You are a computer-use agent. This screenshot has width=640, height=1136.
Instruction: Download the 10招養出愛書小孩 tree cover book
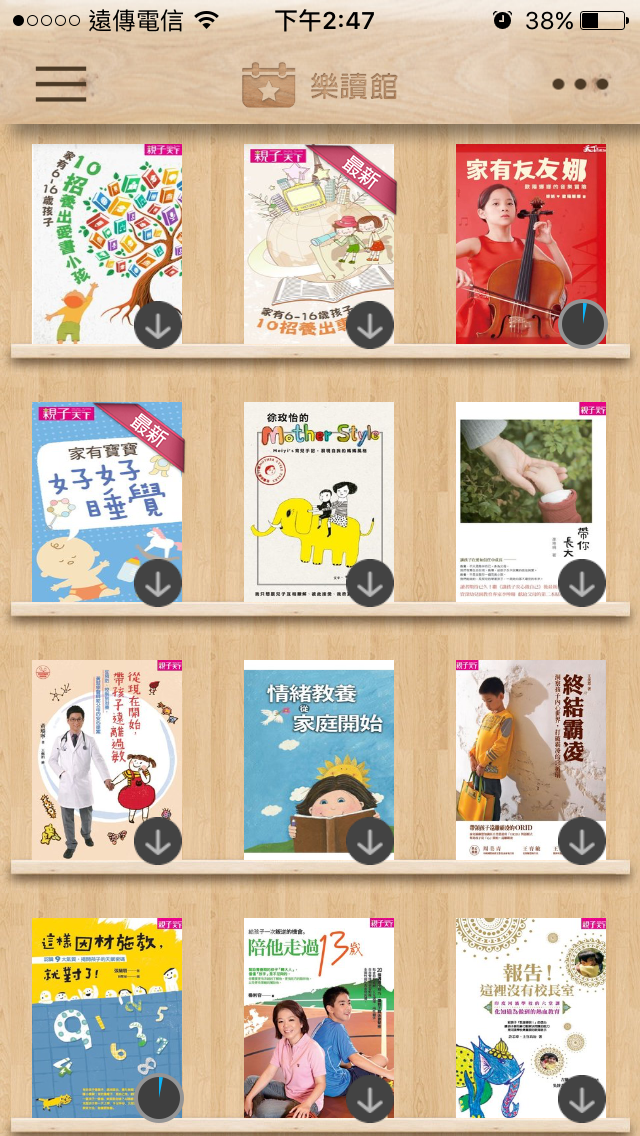158,325
